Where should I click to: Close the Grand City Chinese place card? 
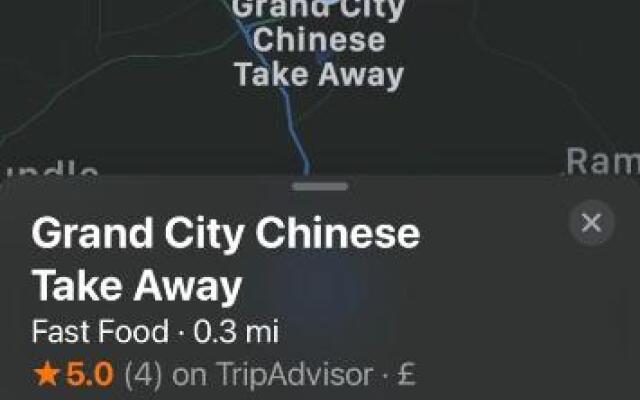click(x=591, y=223)
